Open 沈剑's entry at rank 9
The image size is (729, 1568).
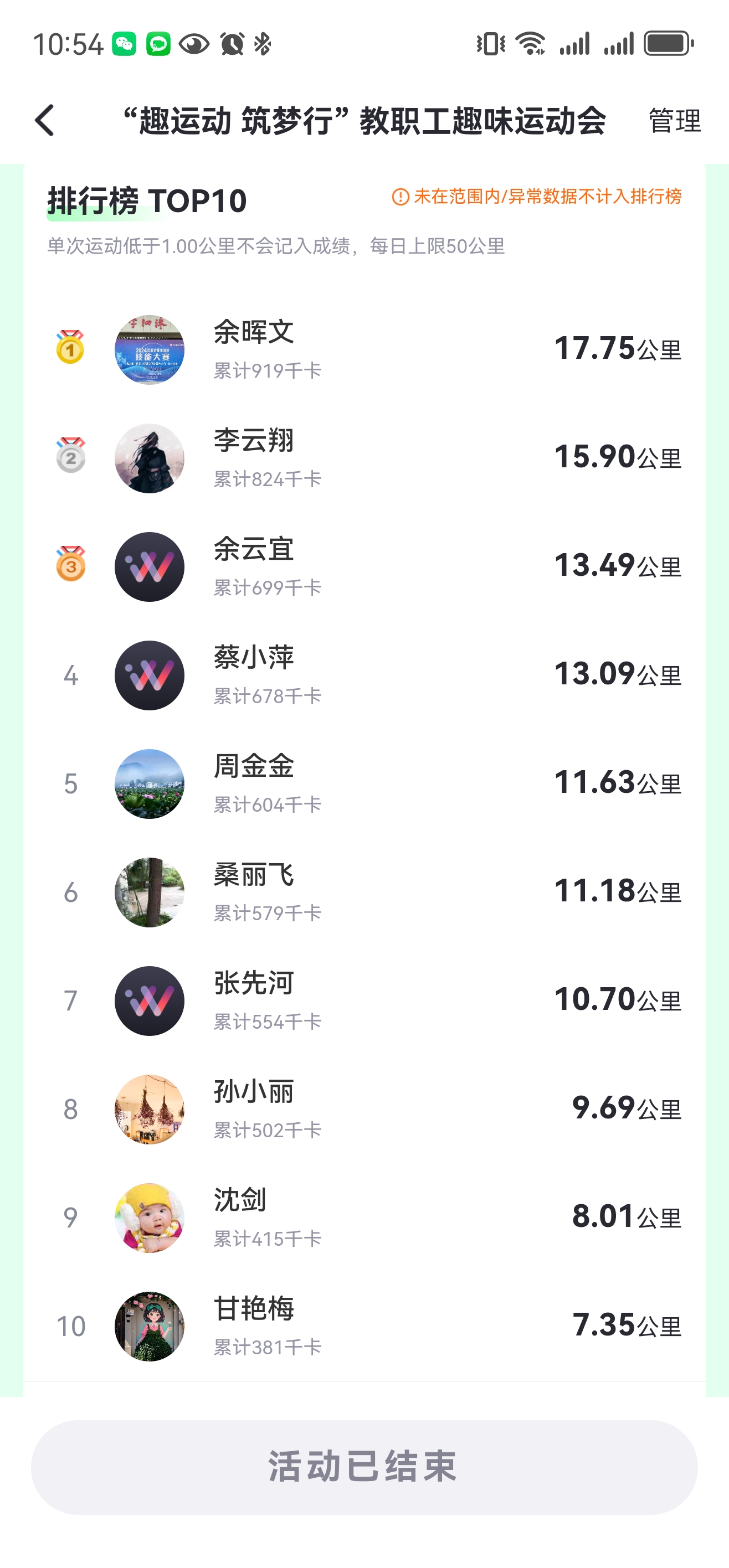[363, 1218]
